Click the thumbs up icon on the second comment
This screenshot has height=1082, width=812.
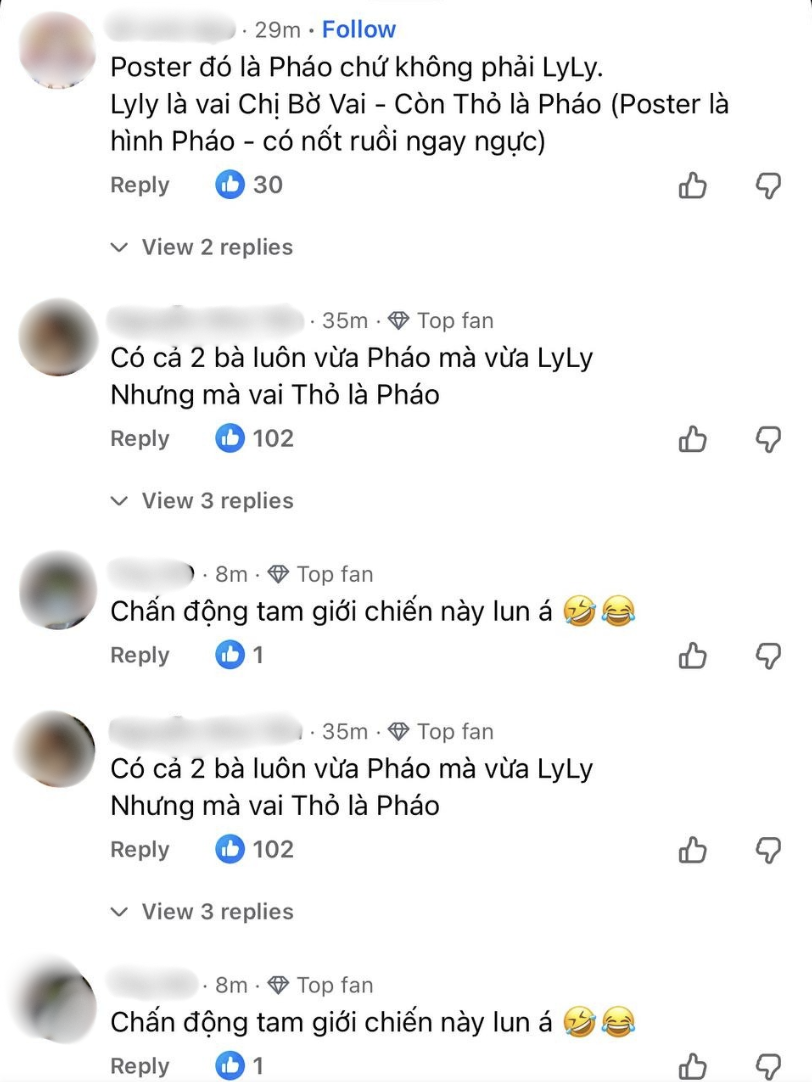pos(692,437)
